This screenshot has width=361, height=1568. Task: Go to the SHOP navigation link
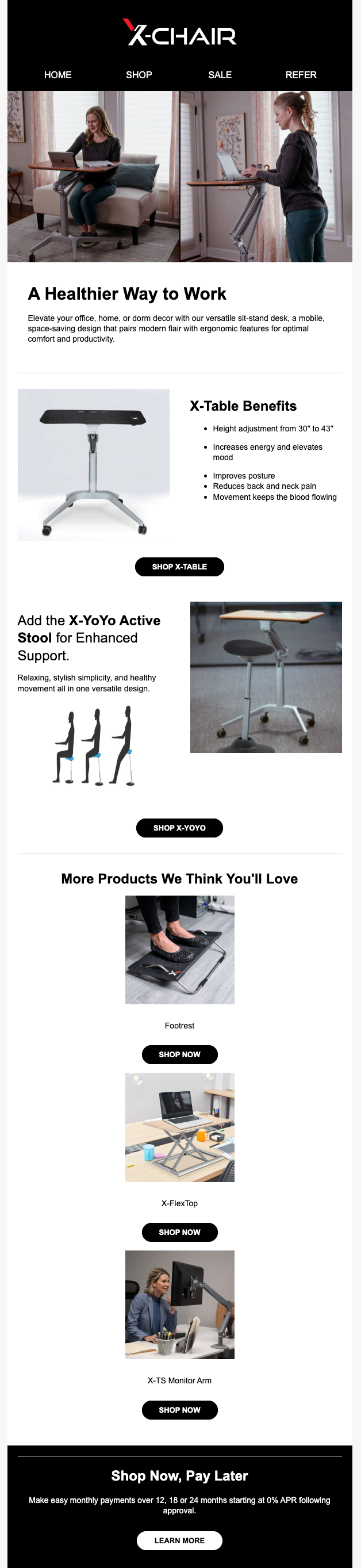point(139,75)
